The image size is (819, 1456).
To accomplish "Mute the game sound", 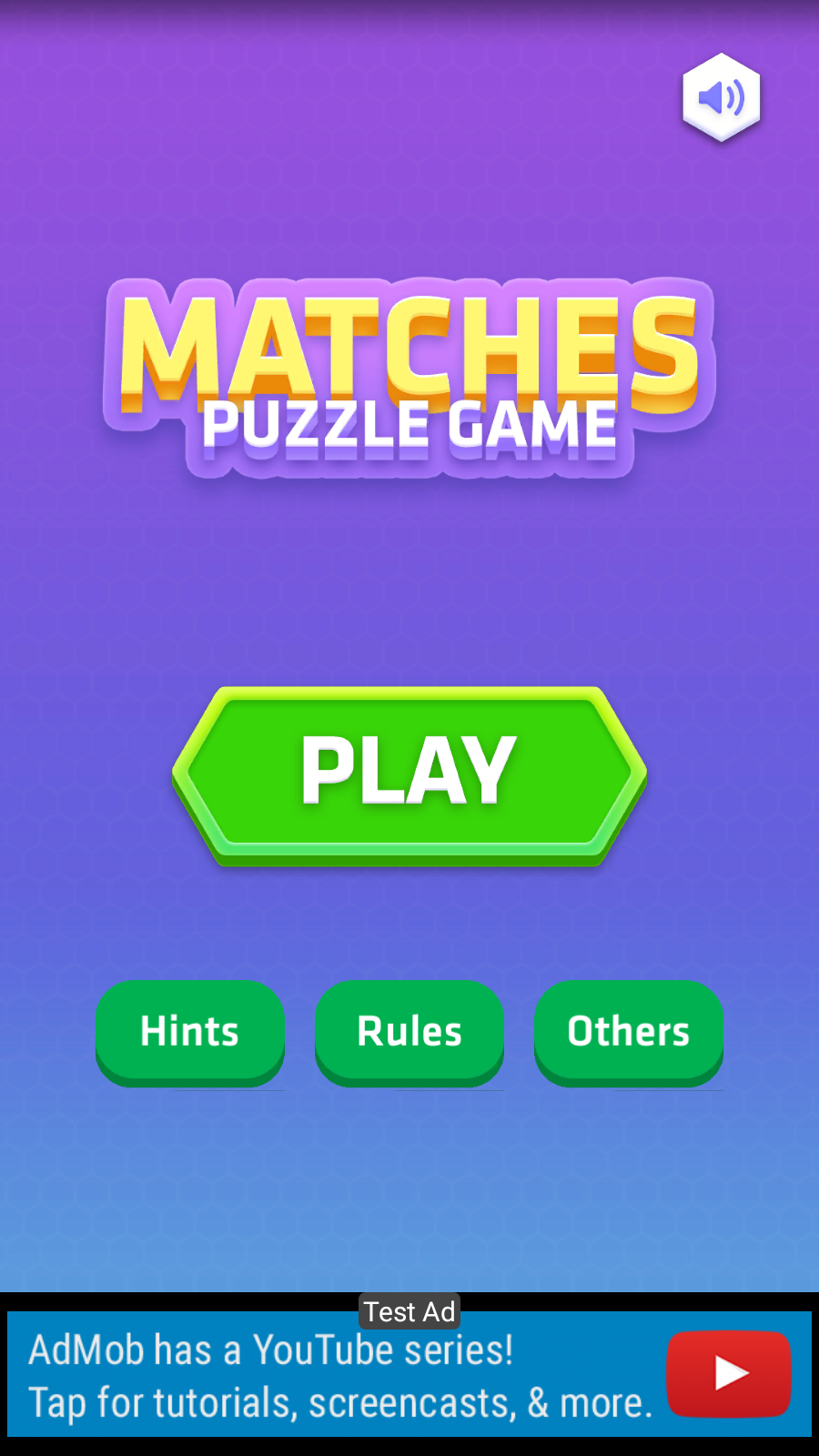I will click(721, 97).
